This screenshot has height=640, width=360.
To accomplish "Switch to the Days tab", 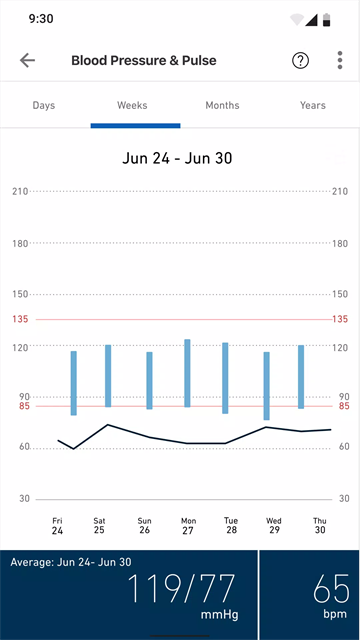I will pos(44,105).
